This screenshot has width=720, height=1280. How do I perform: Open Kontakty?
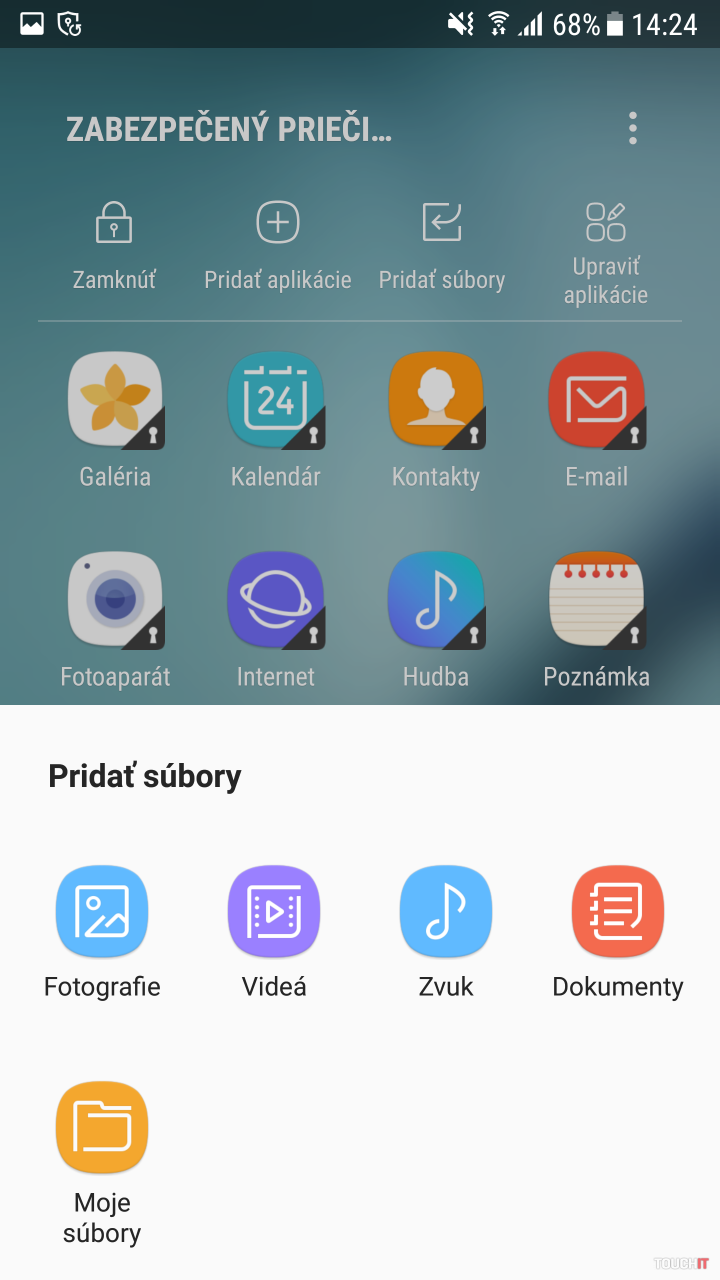coord(436,400)
